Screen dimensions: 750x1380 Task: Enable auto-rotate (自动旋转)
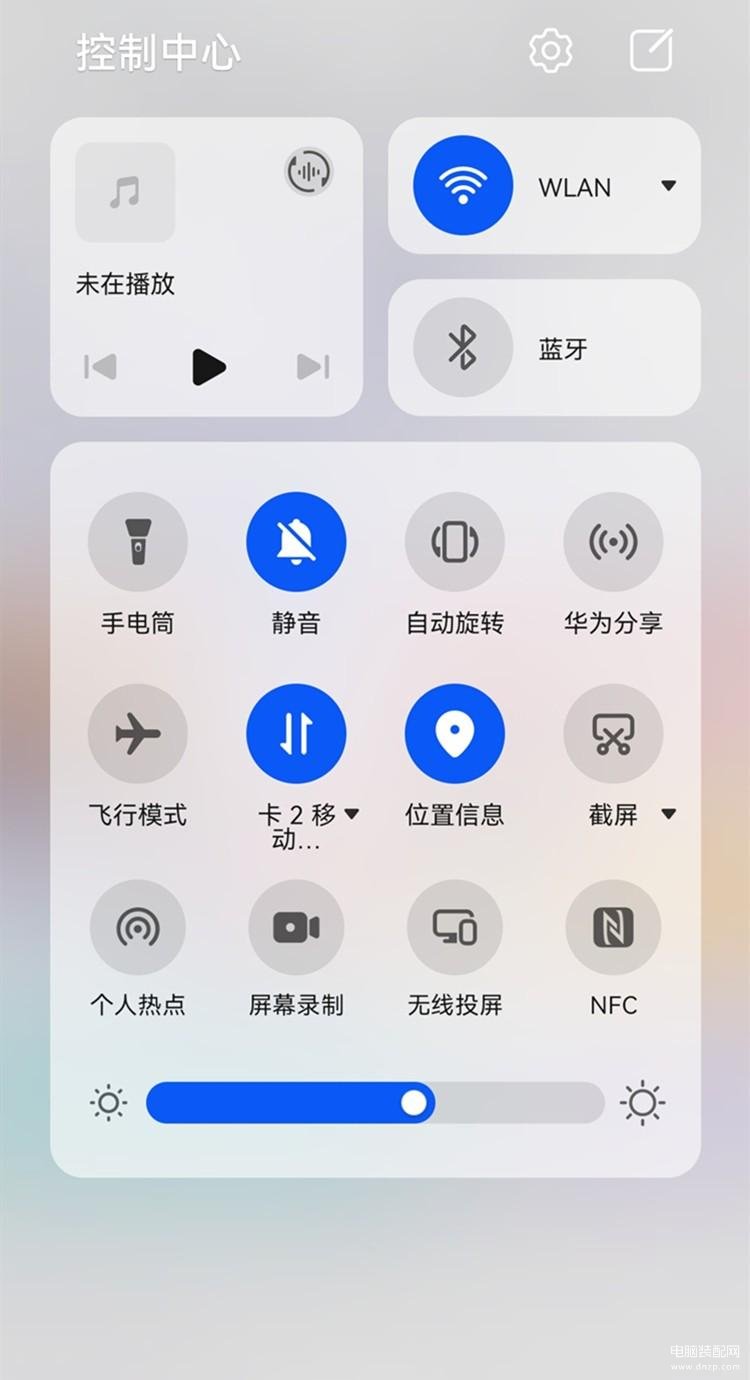[x=454, y=542]
